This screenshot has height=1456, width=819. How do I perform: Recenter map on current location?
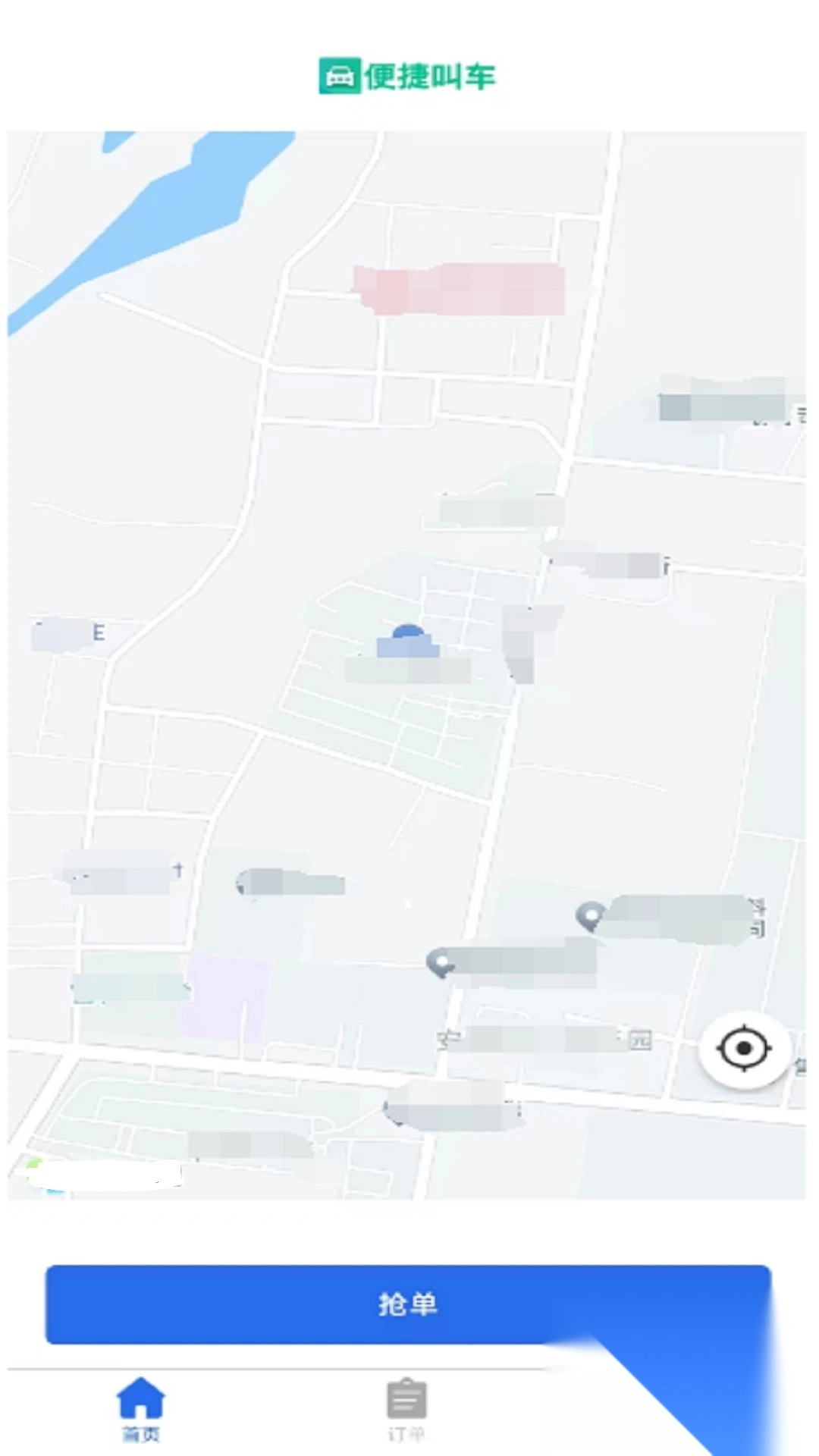744,1049
